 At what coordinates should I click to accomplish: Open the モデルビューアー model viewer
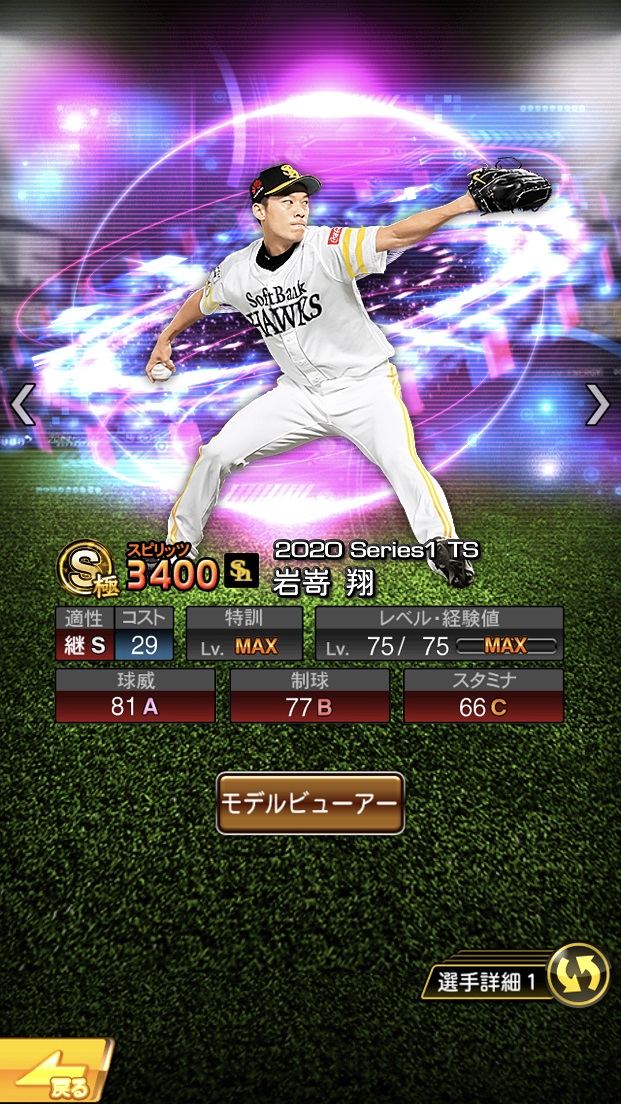point(310,803)
